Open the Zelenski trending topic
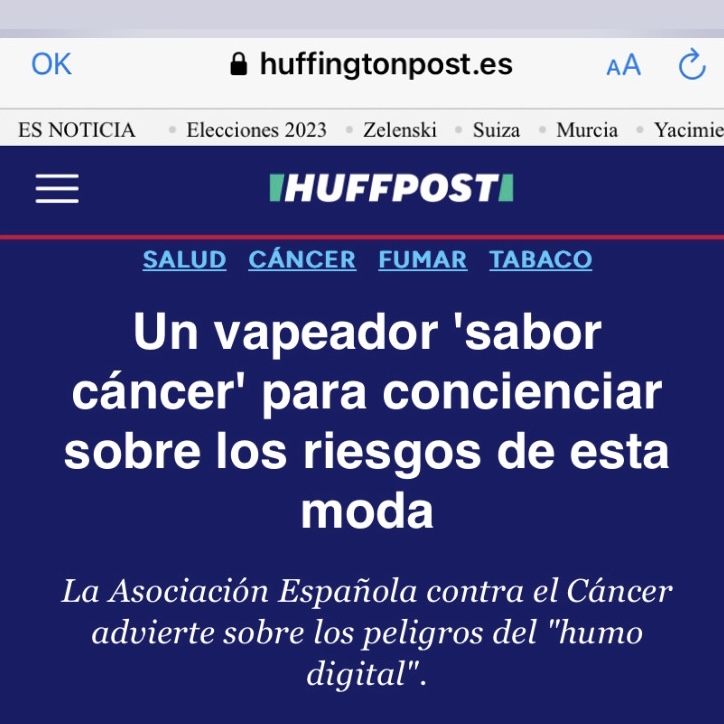This screenshot has width=724, height=724. pyautogui.click(x=399, y=130)
